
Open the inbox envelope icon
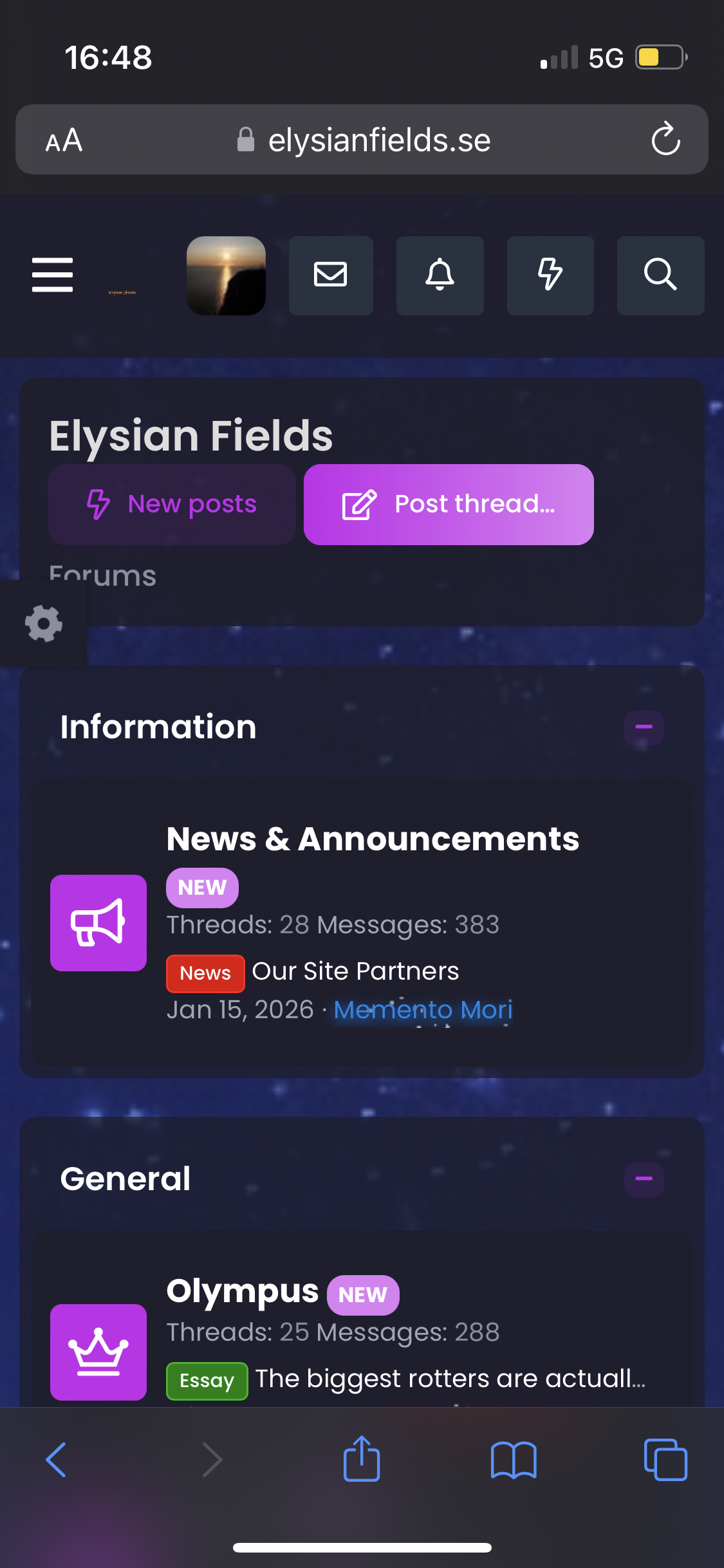coord(331,275)
